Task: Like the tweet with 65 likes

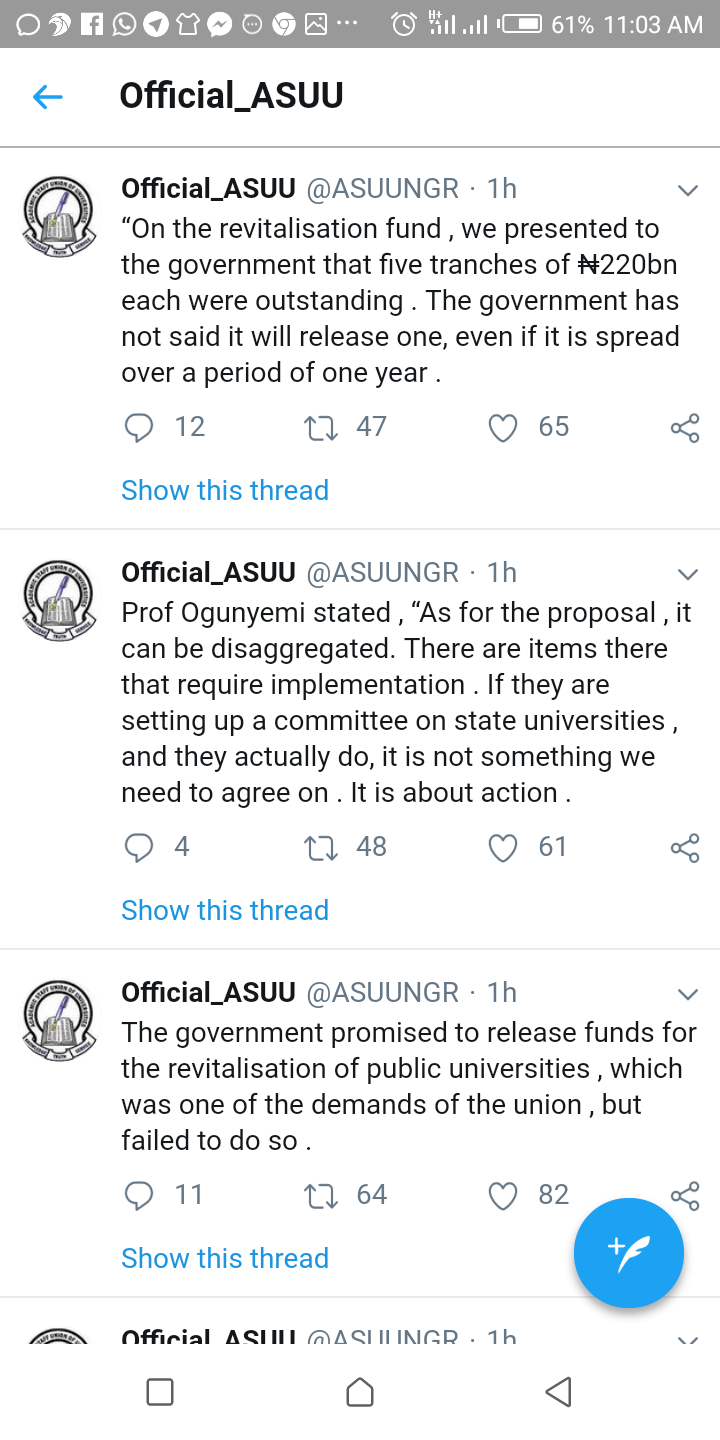Action: pos(503,428)
